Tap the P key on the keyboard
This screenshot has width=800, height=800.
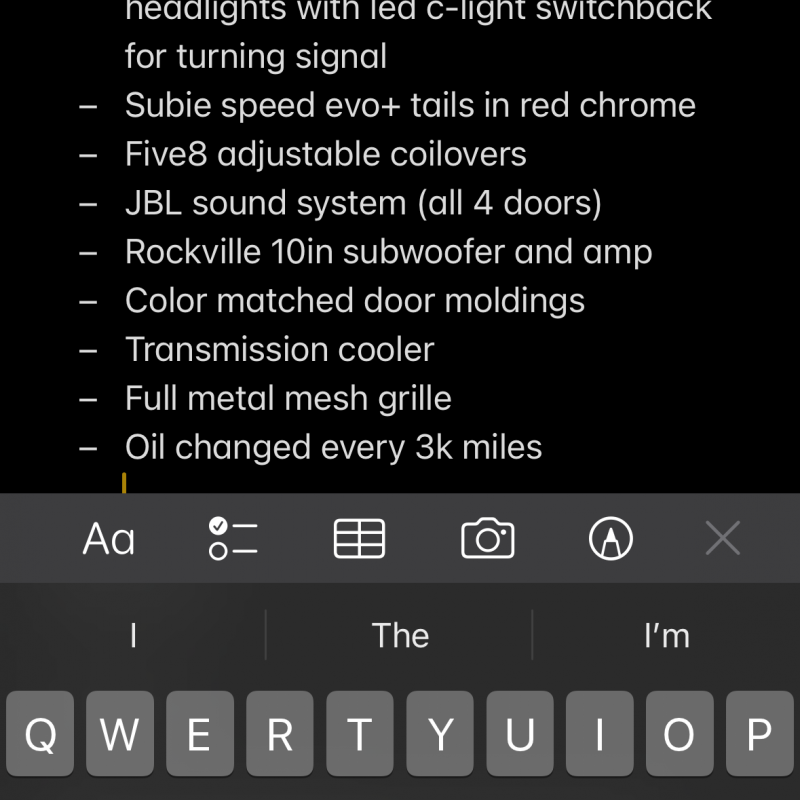pos(759,735)
